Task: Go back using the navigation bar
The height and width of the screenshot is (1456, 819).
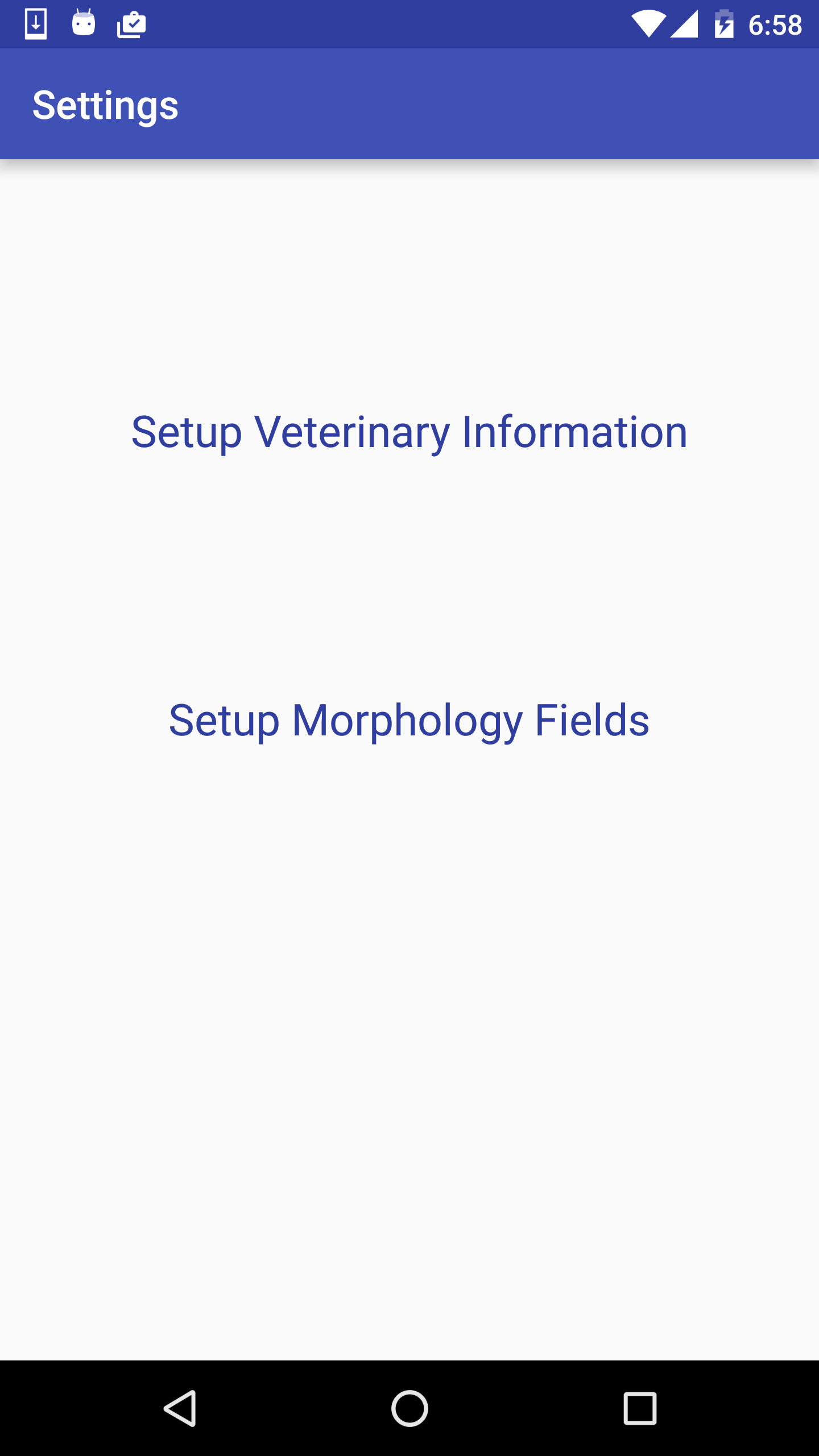Action: tap(180, 1408)
